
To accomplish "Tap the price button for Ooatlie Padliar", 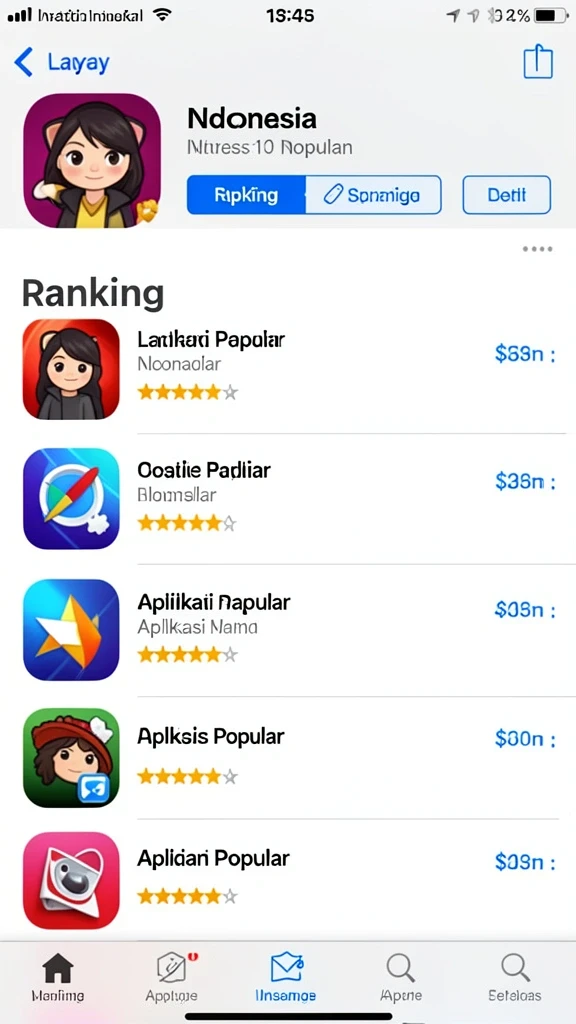I will tap(525, 482).
